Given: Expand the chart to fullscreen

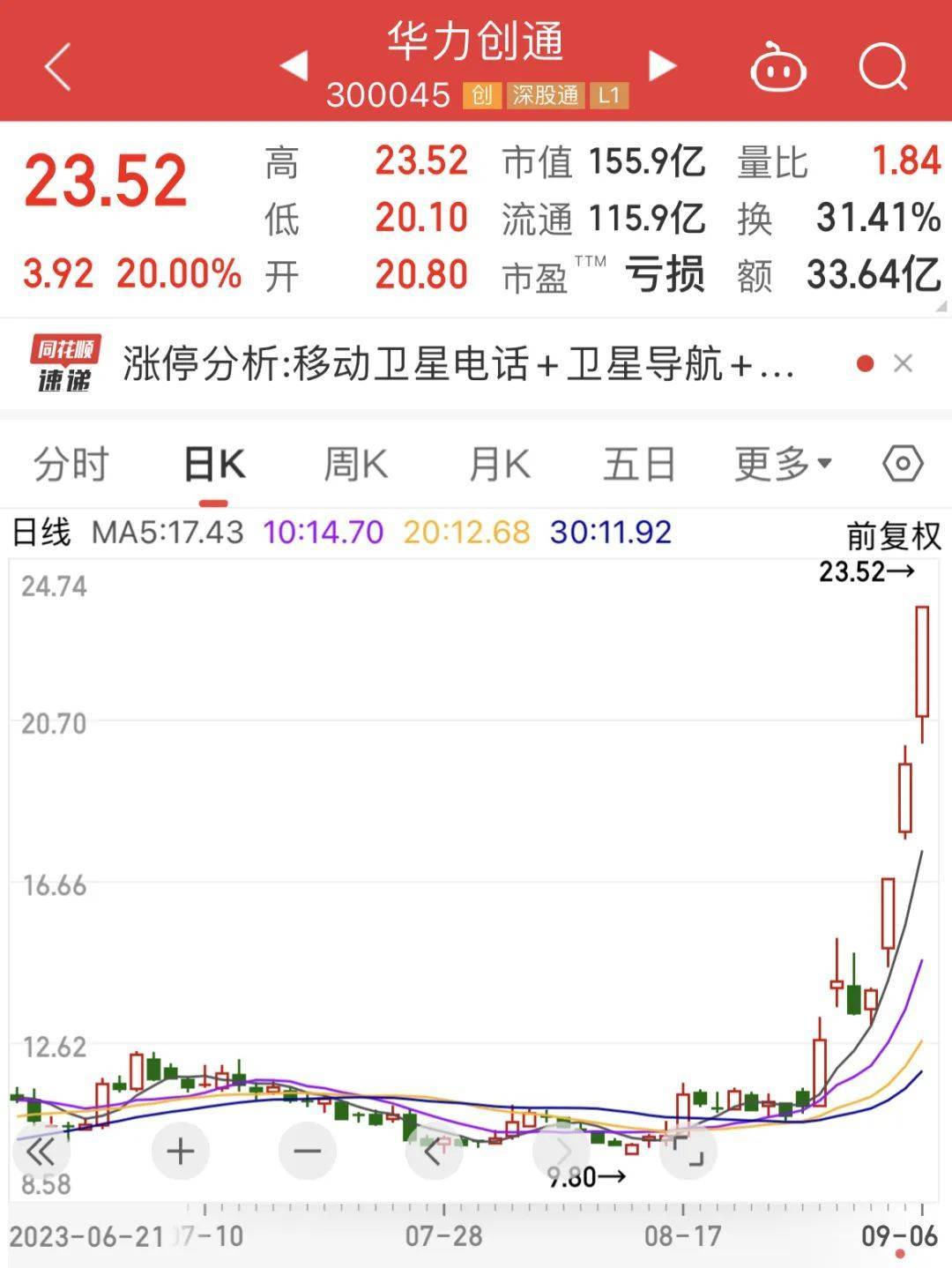Looking at the screenshot, I should (688, 1151).
